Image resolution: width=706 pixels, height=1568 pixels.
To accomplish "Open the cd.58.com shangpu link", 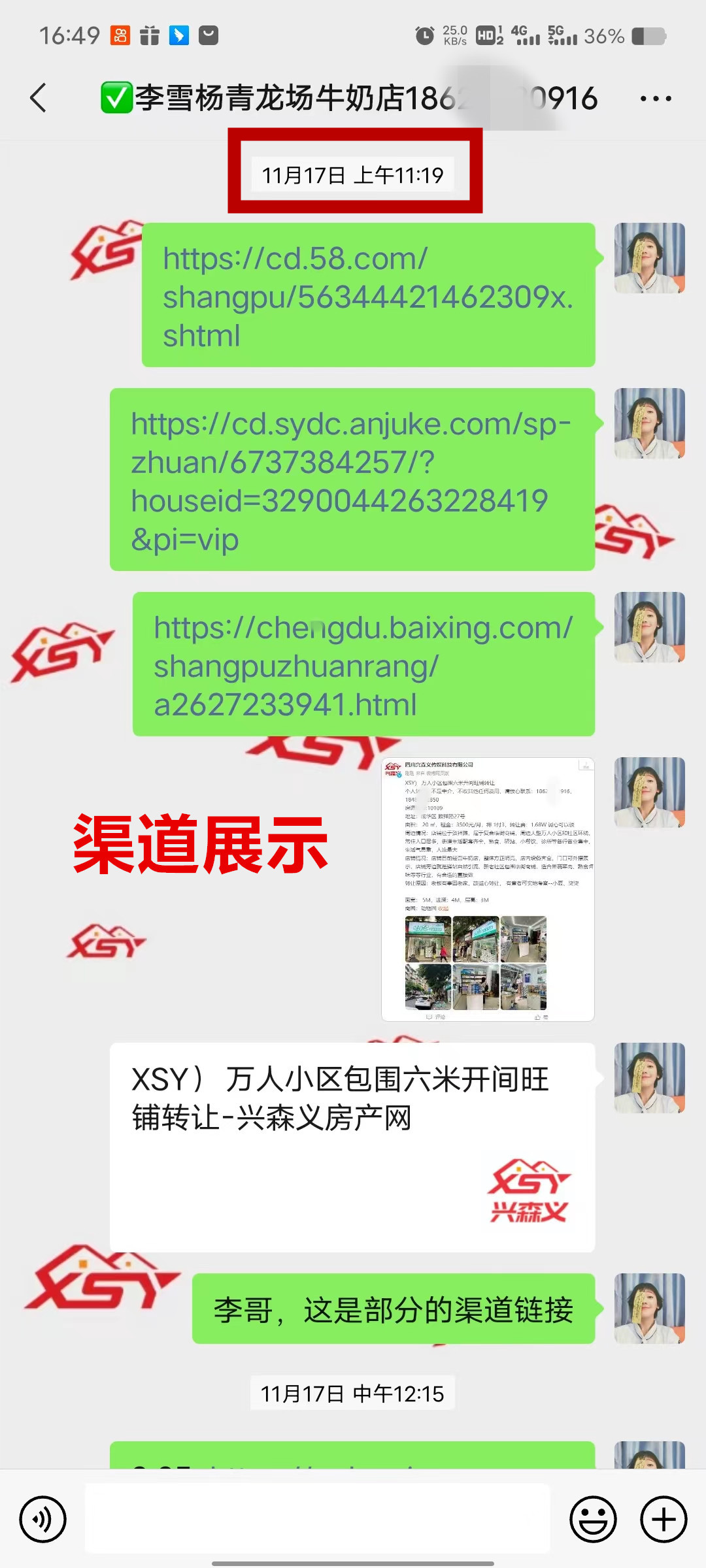I will click(367, 297).
